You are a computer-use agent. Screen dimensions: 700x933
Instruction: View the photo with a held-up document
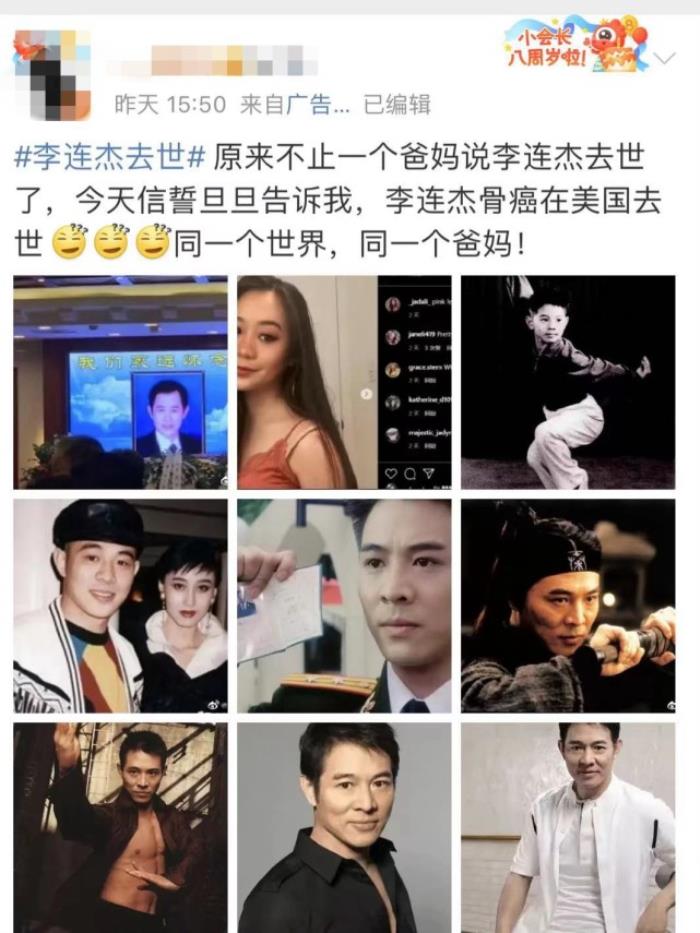tap(344, 606)
